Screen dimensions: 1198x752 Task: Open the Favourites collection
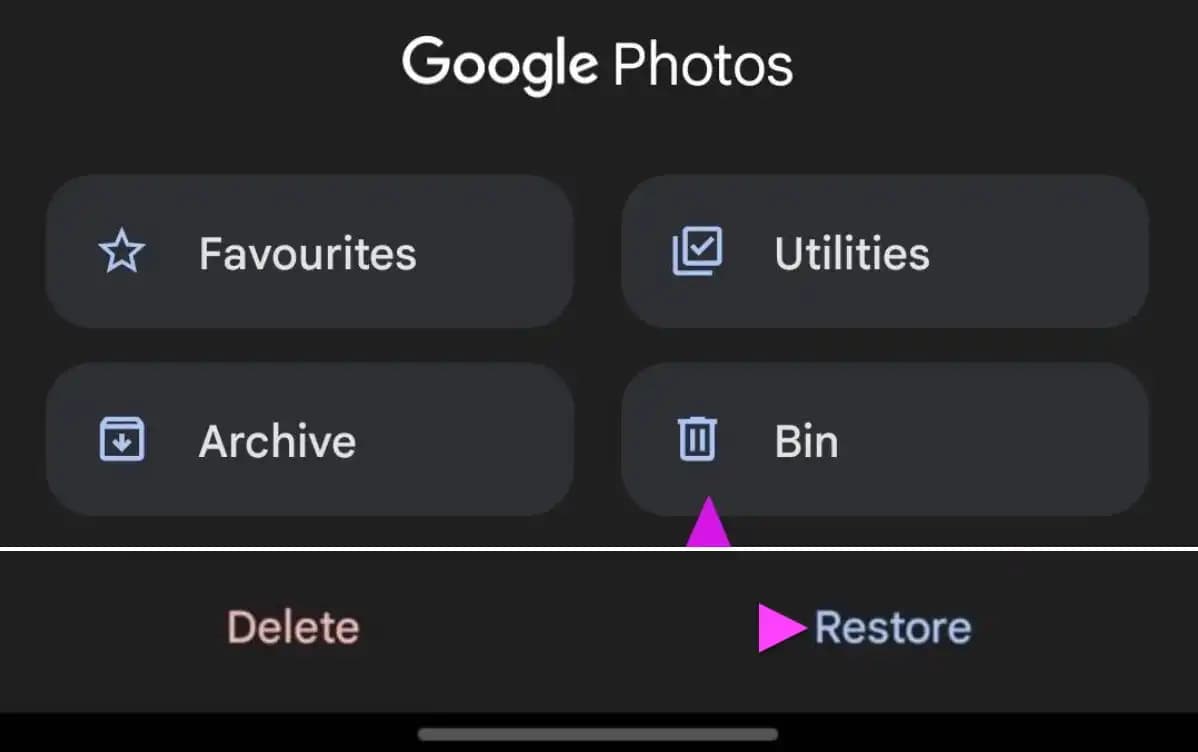309,252
